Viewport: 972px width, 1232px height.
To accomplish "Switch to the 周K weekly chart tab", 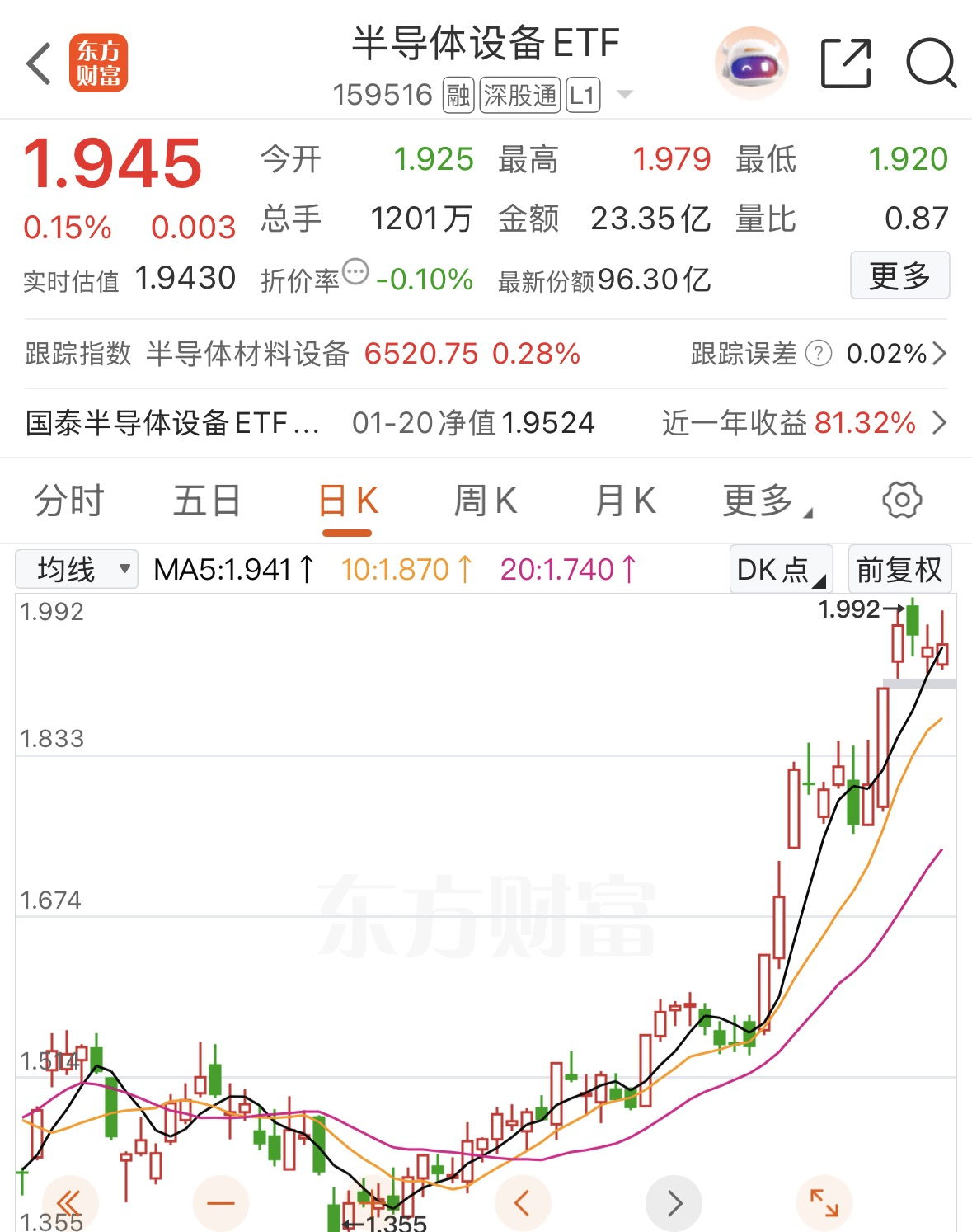I will click(x=485, y=499).
